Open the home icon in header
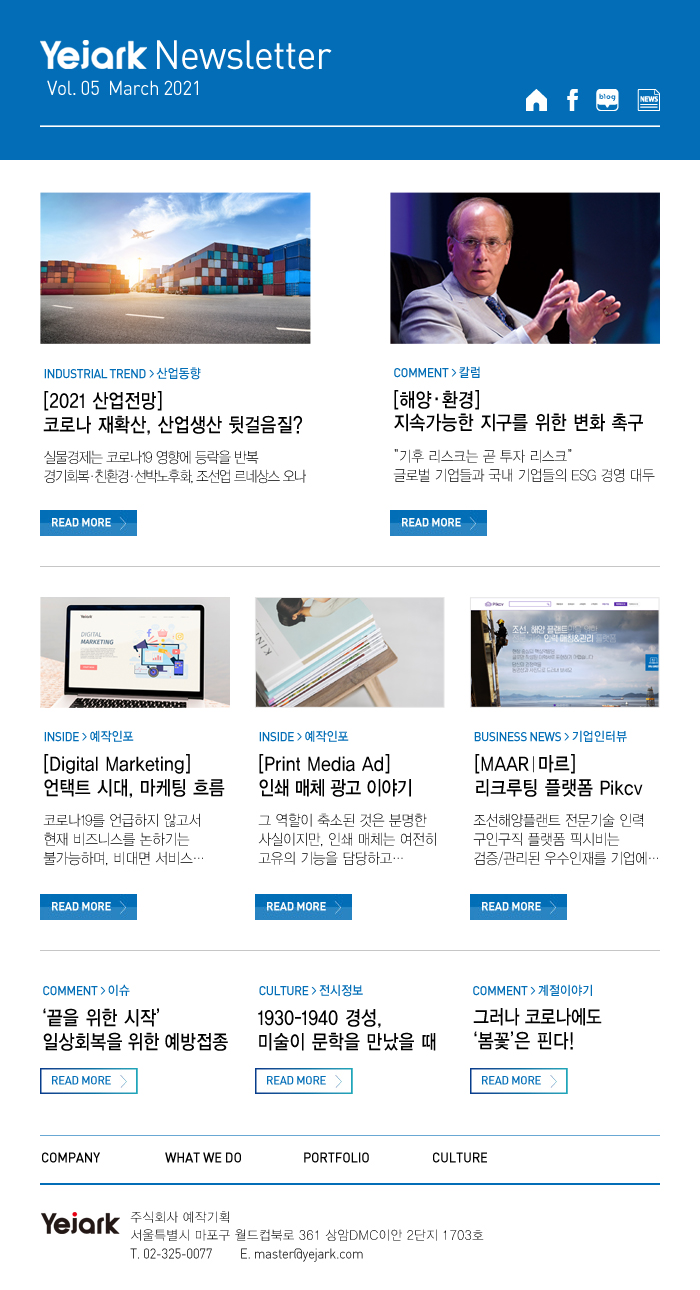 pos(536,100)
